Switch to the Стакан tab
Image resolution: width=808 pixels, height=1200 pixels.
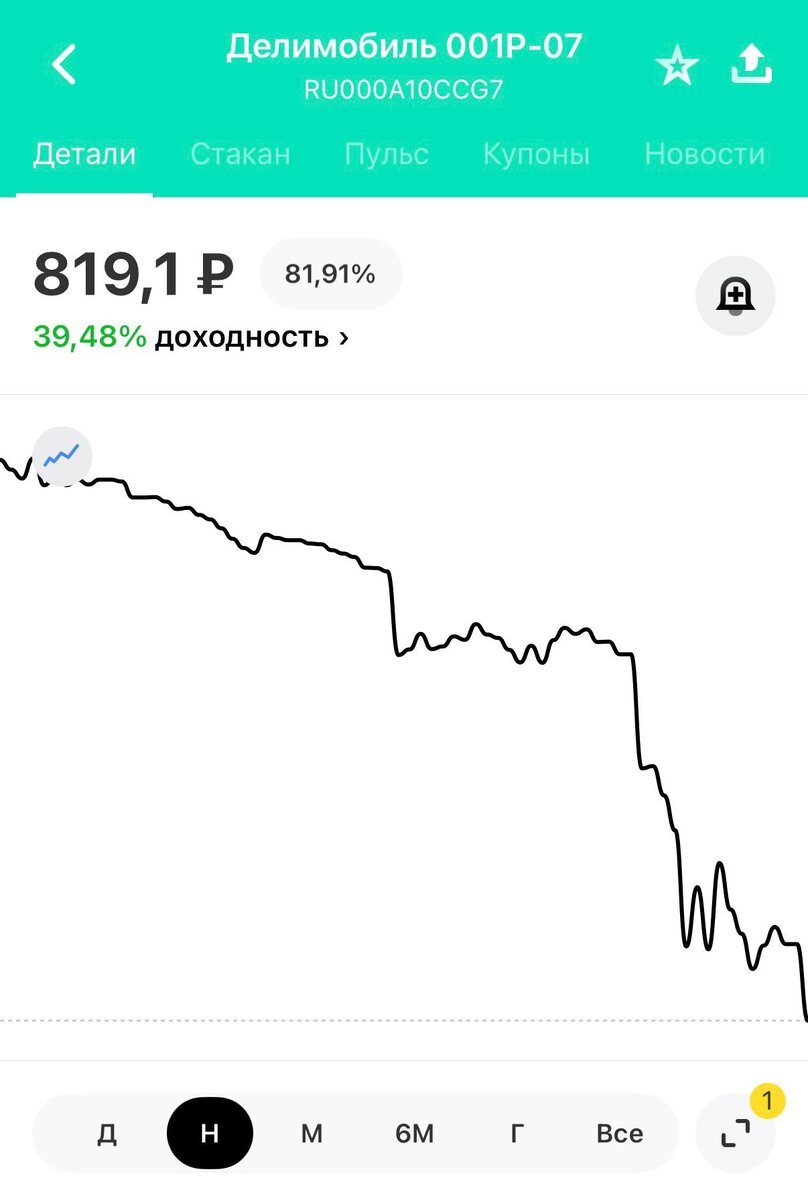coord(240,154)
